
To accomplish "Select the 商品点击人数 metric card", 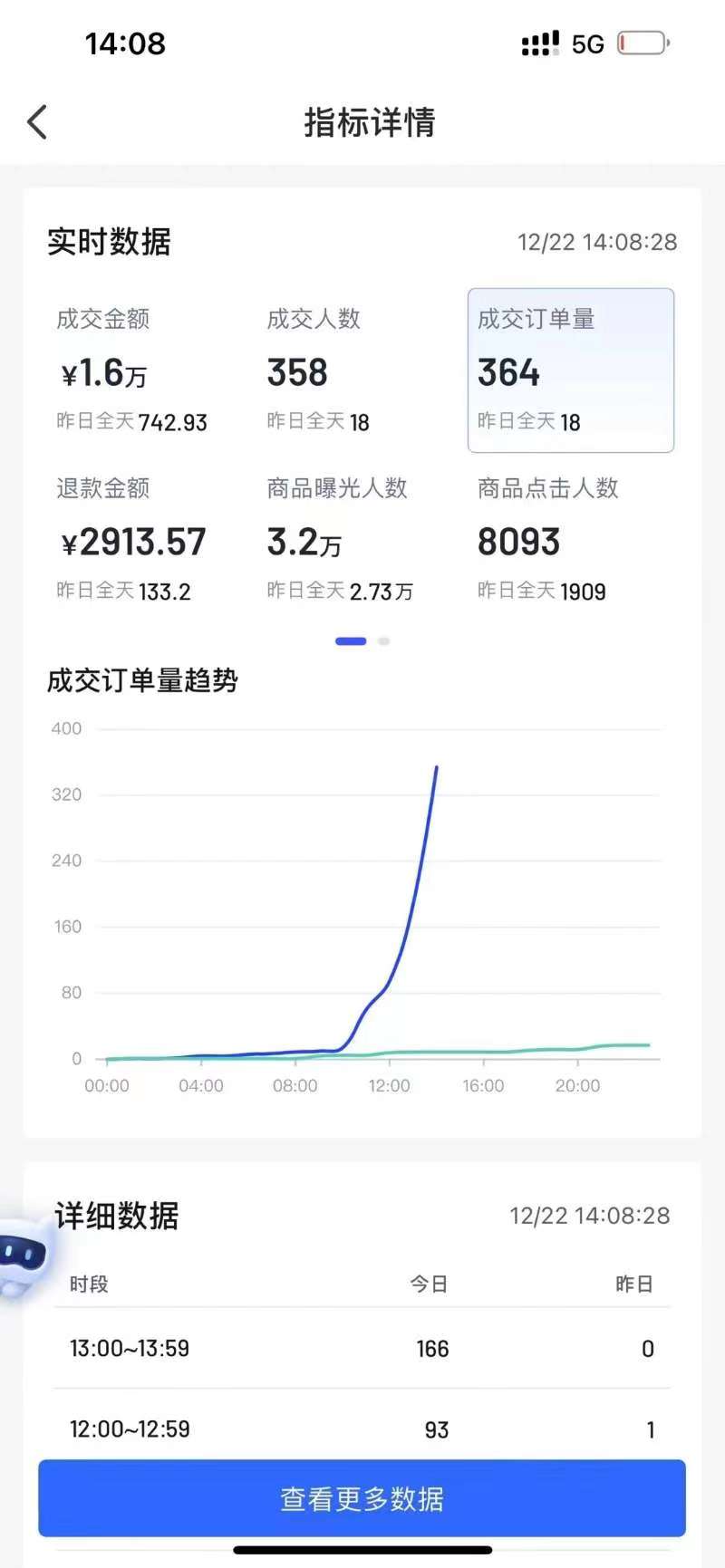I will point(570,540).
